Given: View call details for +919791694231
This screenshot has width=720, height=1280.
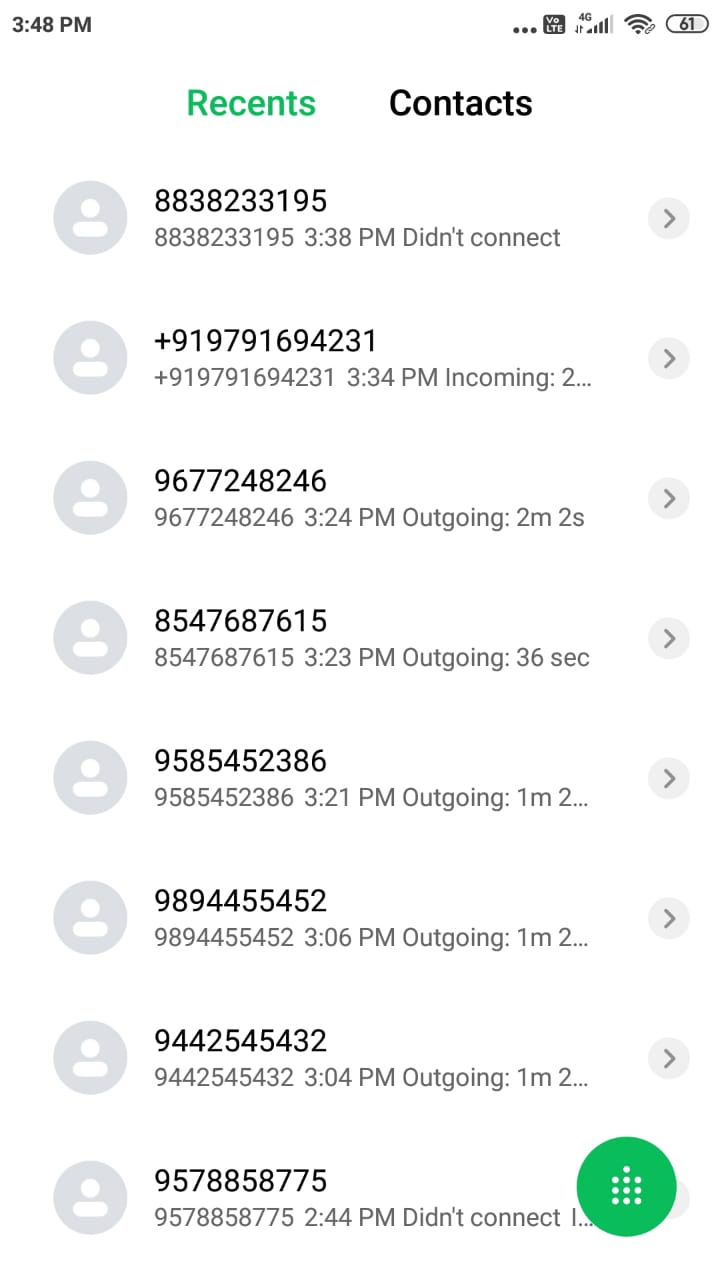Looking at the screenshot, I should (669, 358).
